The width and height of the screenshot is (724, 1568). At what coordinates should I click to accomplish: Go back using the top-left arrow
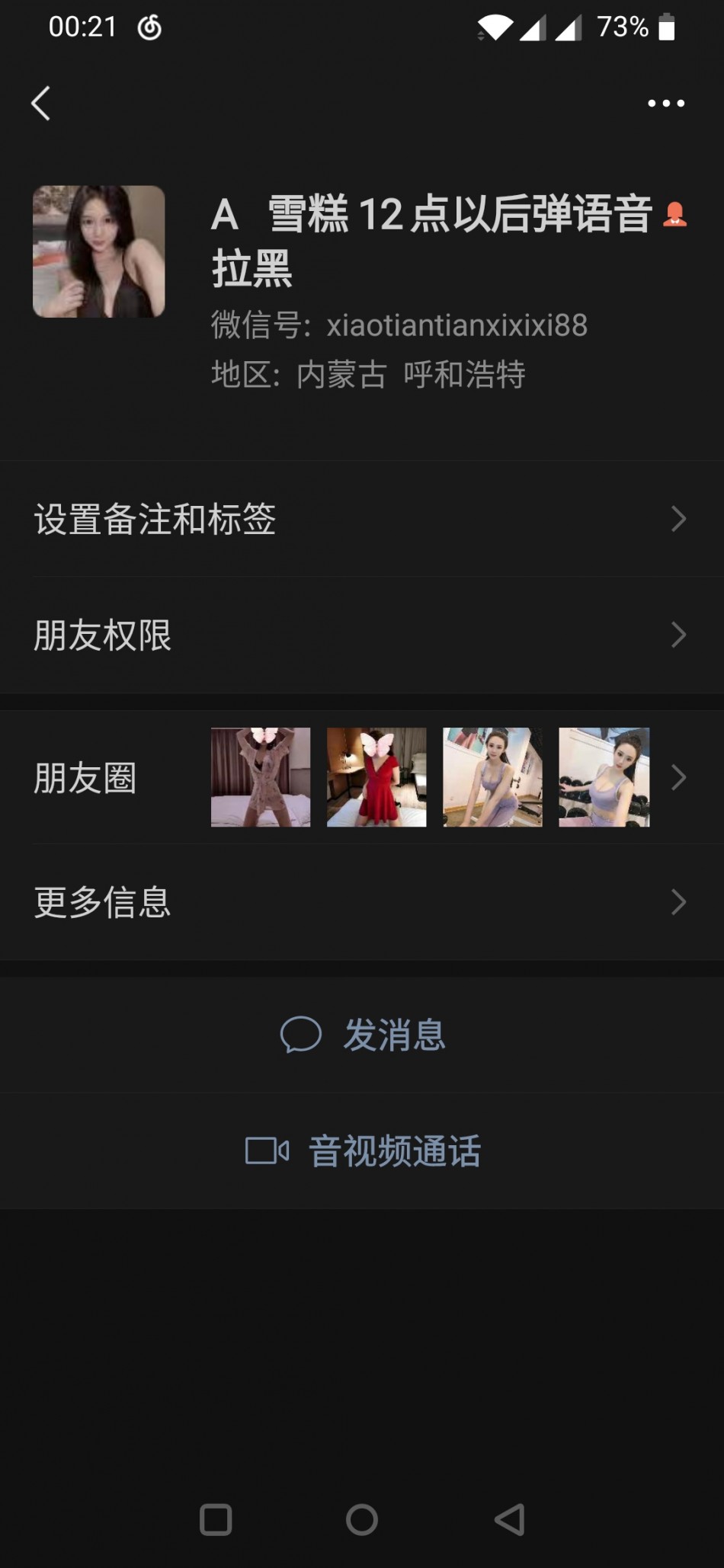41,103
